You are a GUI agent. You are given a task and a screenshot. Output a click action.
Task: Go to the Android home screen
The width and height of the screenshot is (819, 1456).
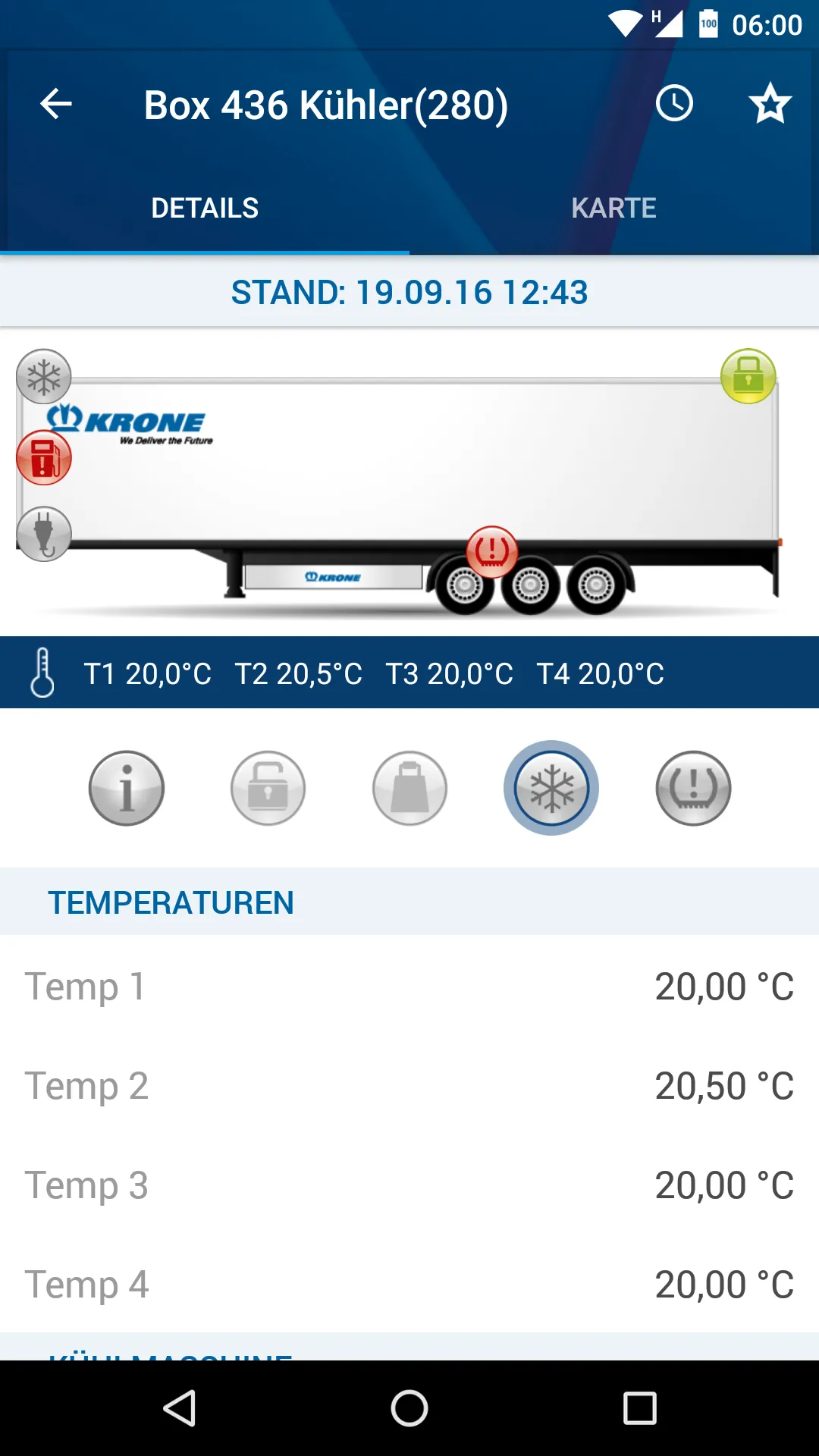pyautogui.click(x=409, y=1408)
